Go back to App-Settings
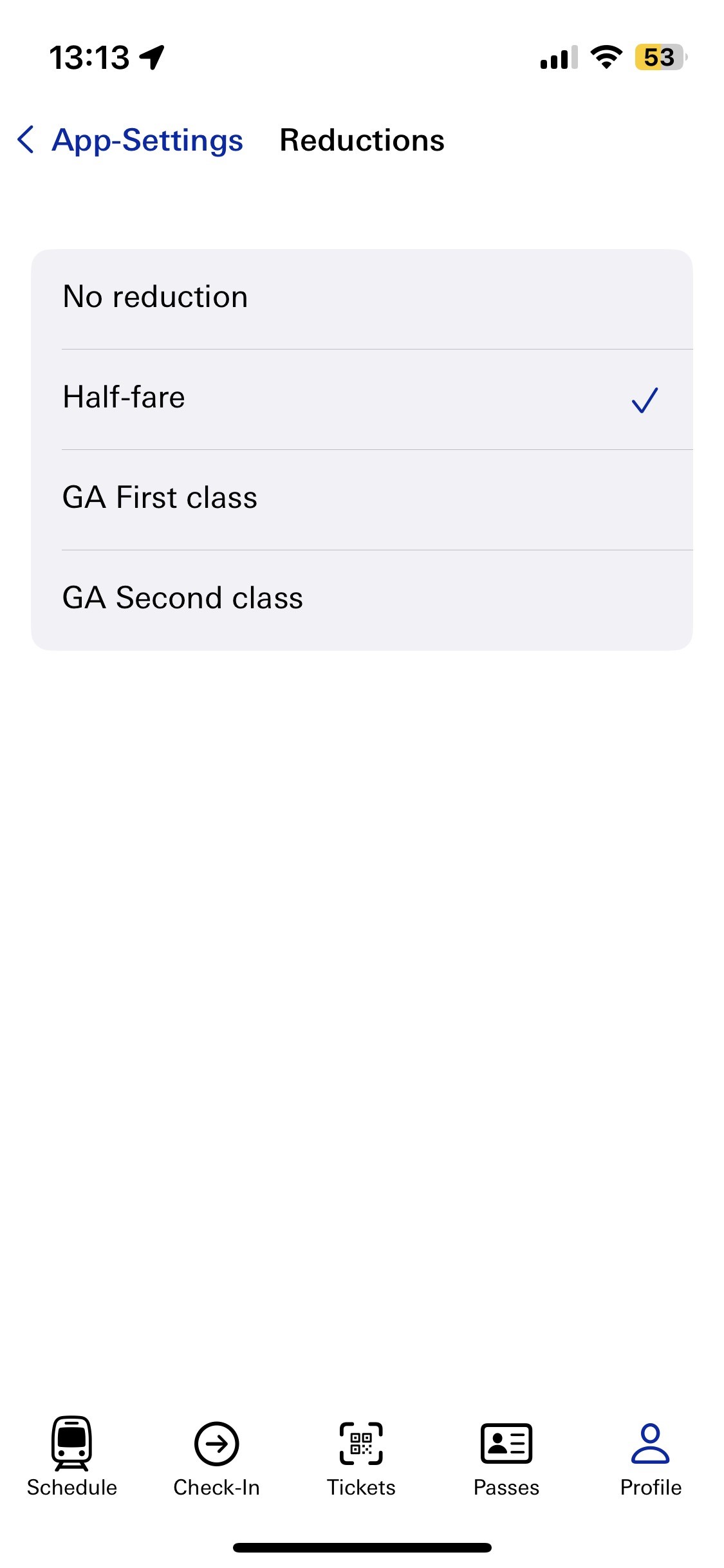724x1568 pixels. (131, 140)
